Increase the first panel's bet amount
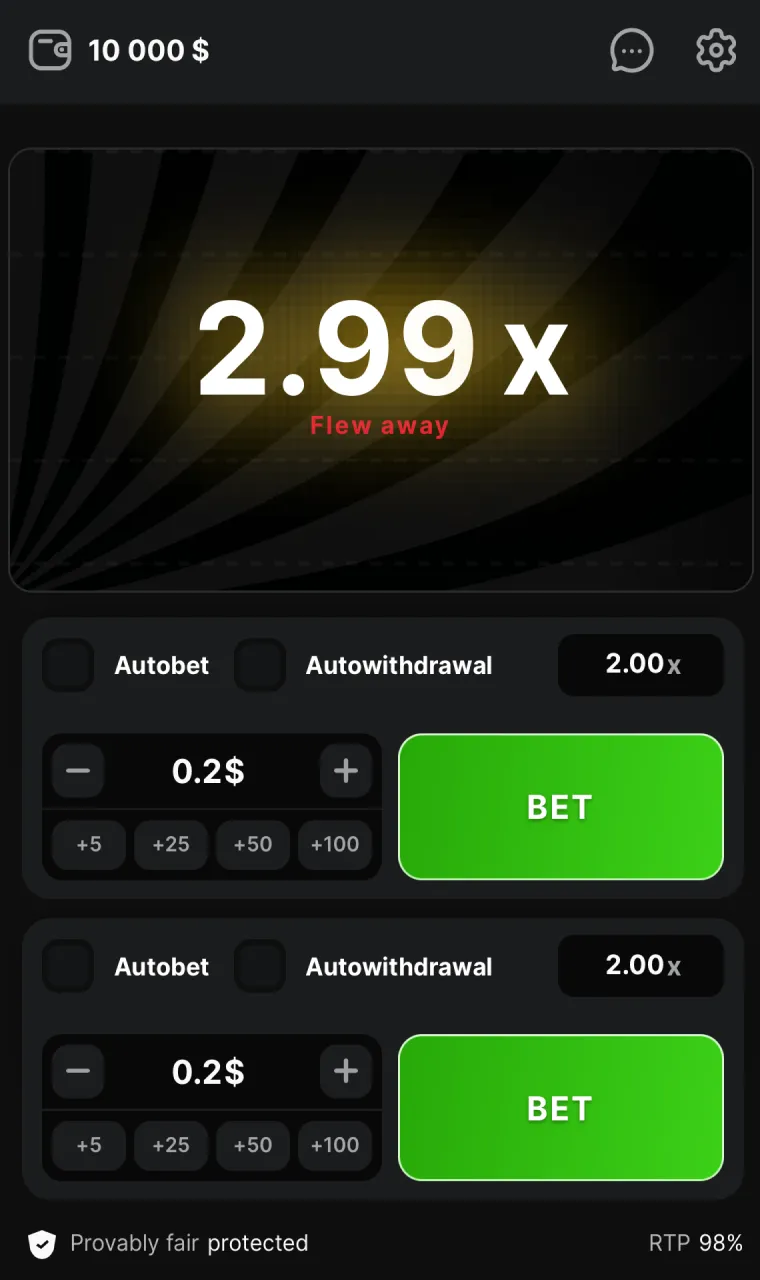 coord(346,771)
